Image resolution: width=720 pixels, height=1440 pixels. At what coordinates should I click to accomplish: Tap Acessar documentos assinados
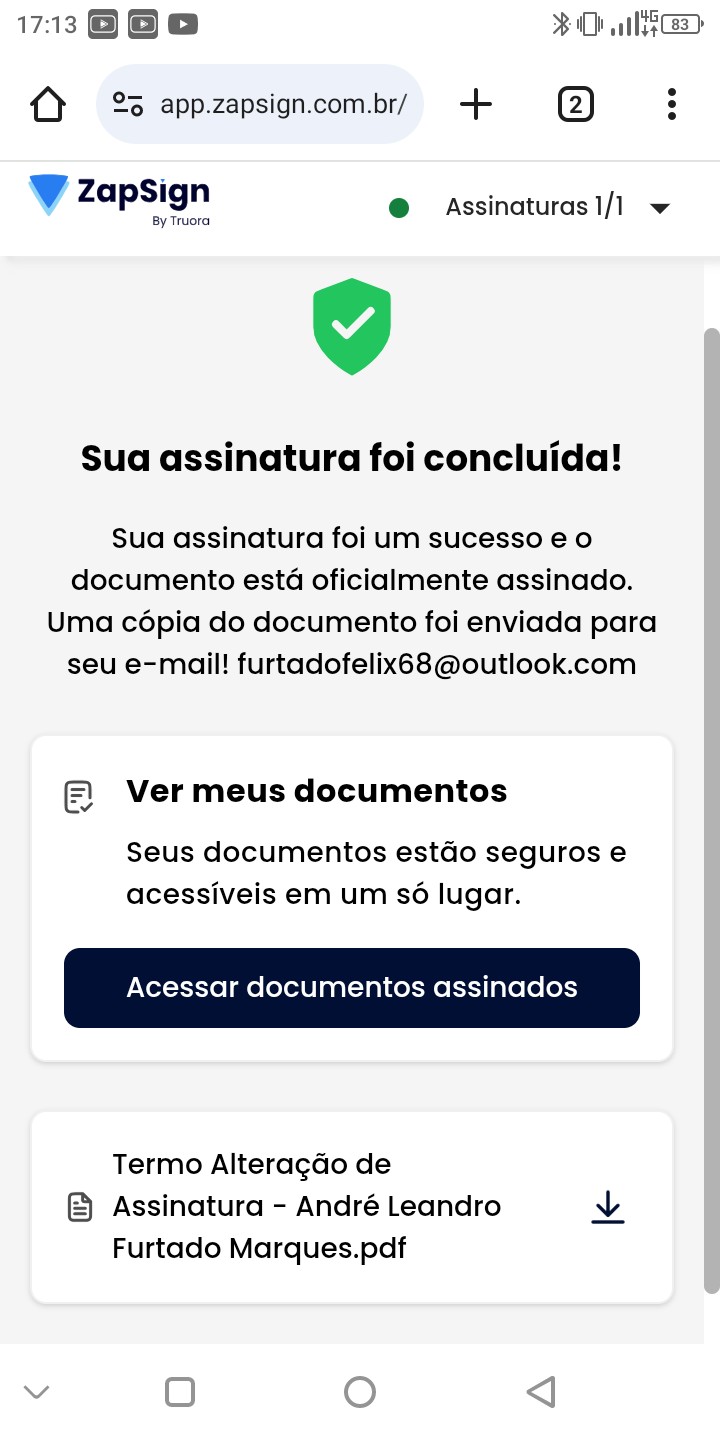point(352,988)
